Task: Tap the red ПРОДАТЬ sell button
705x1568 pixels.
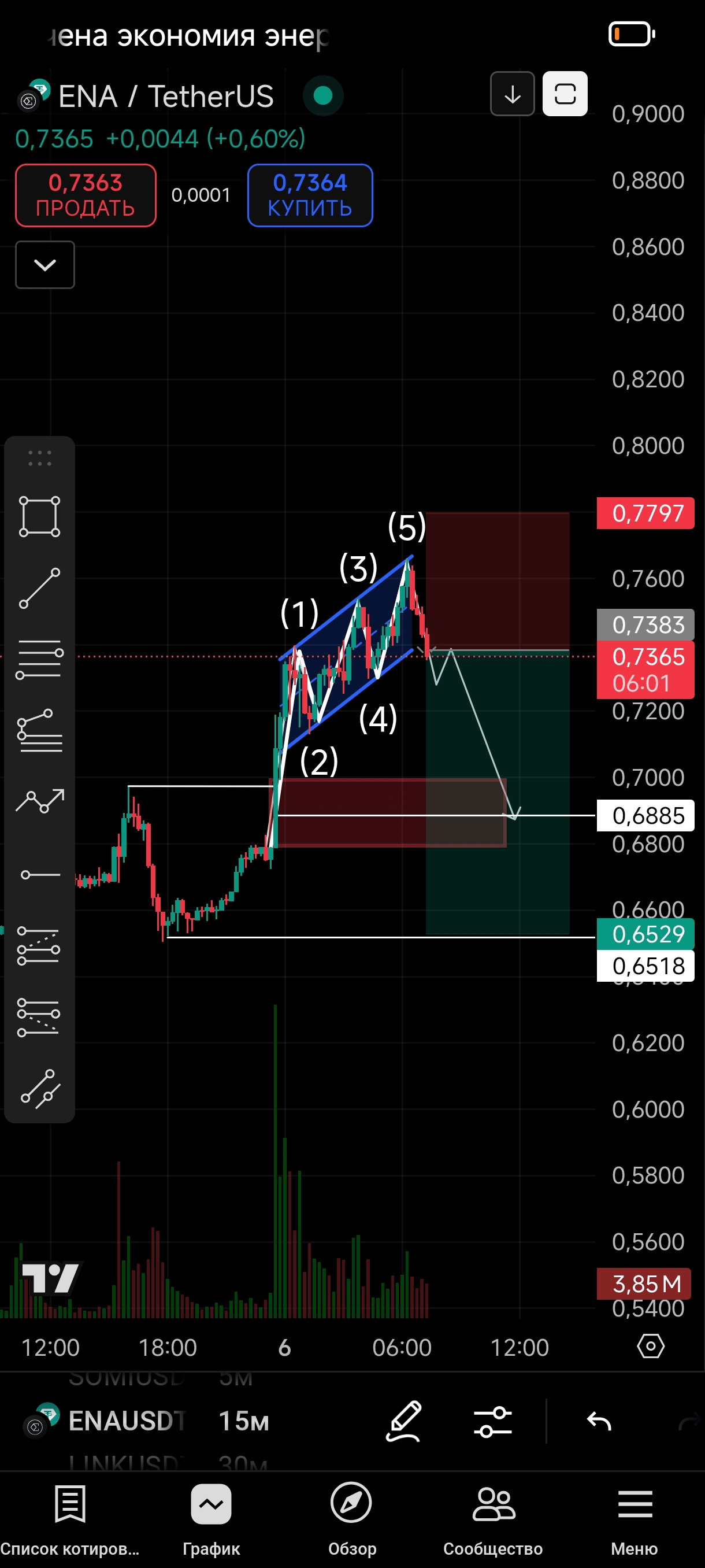Action: point(85,195)
